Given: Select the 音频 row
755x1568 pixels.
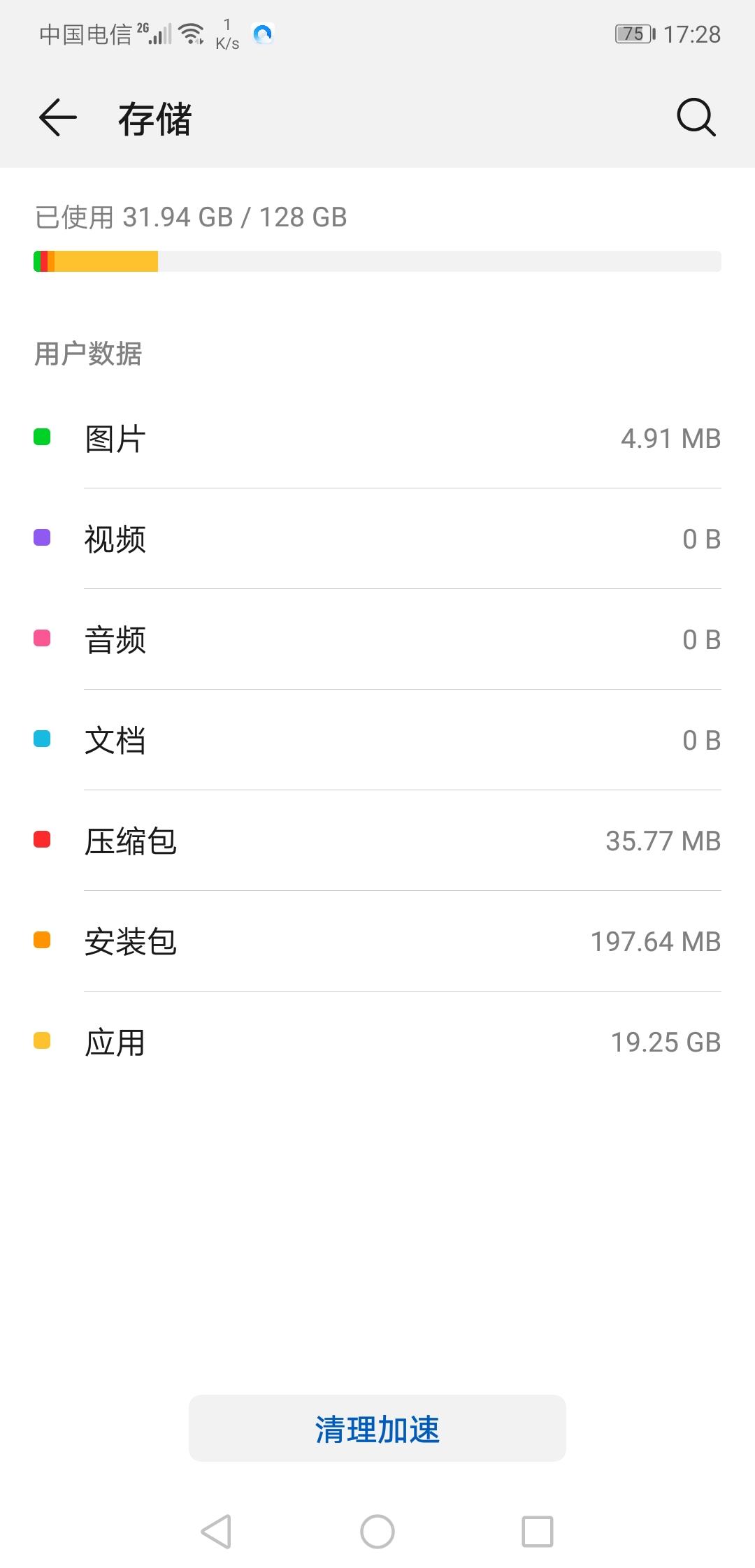Looking at the screenshot, I should pyautogui.click(x=377, y=640).
